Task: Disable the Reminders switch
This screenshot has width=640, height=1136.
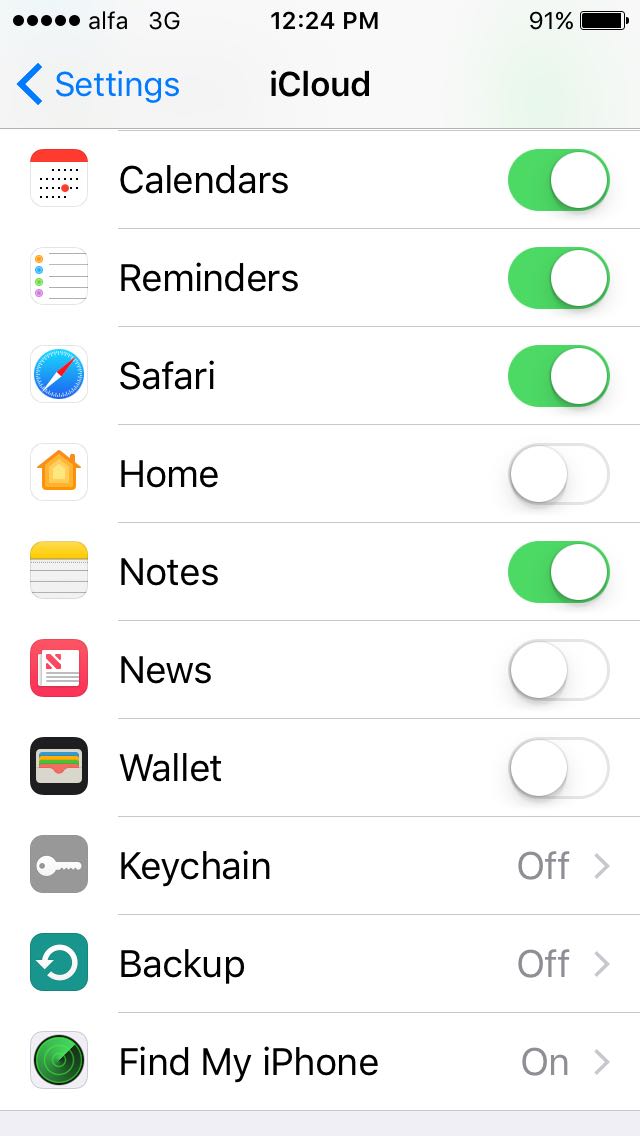Action: click(x=558, y=278)
